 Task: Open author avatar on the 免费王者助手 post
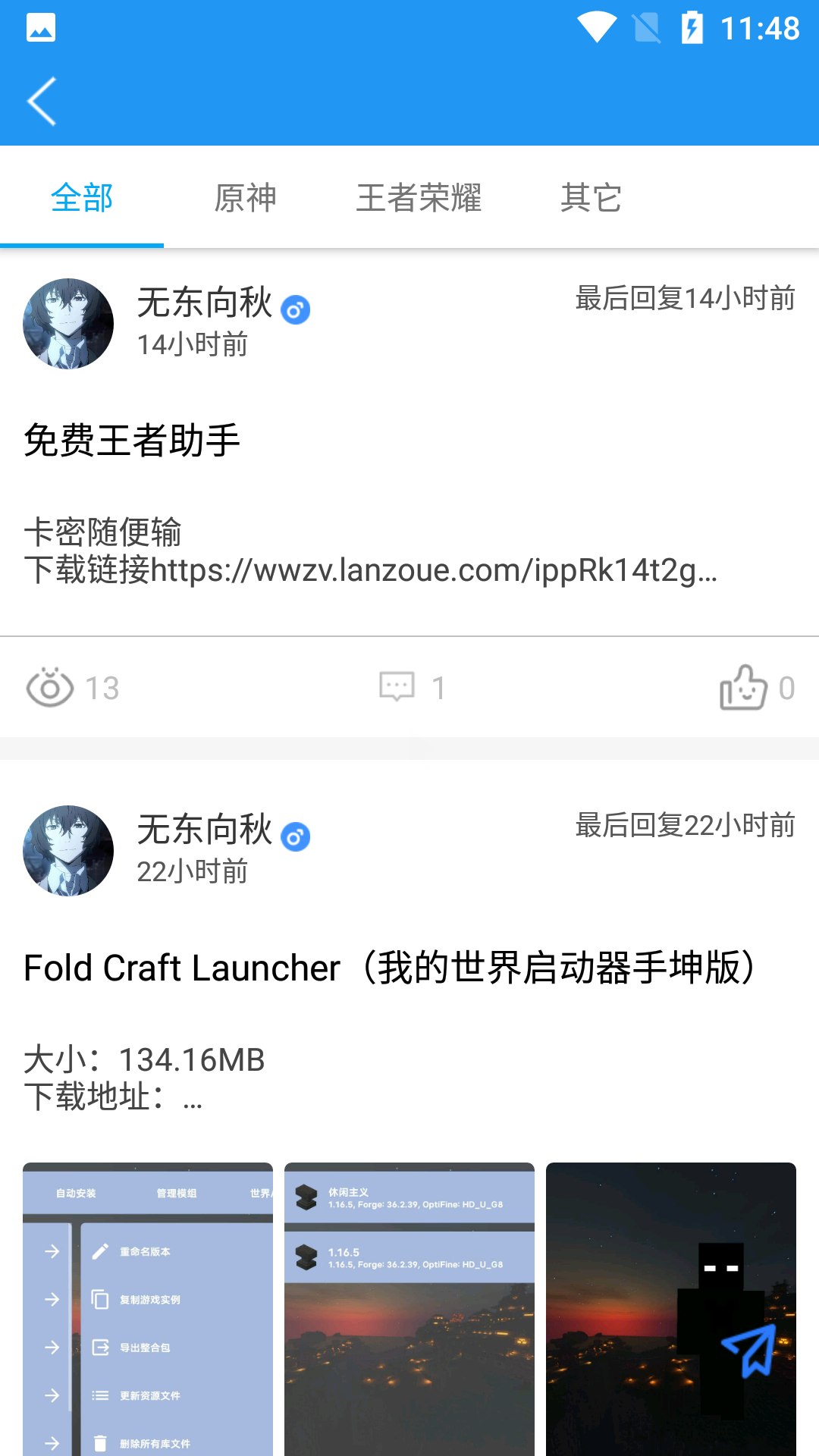tap(68, 324)
